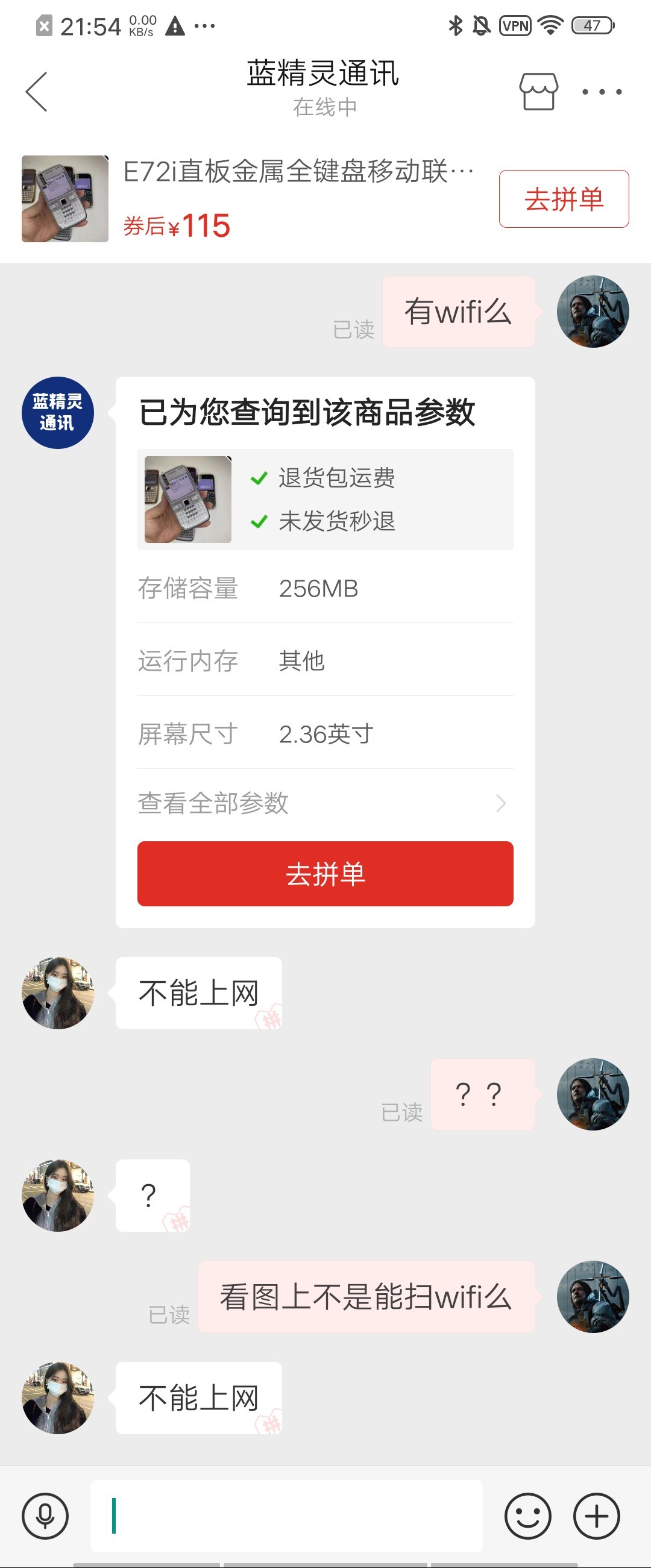Open the shop storefront icon
651x1568 pixels.
click(x=538, y=92)
